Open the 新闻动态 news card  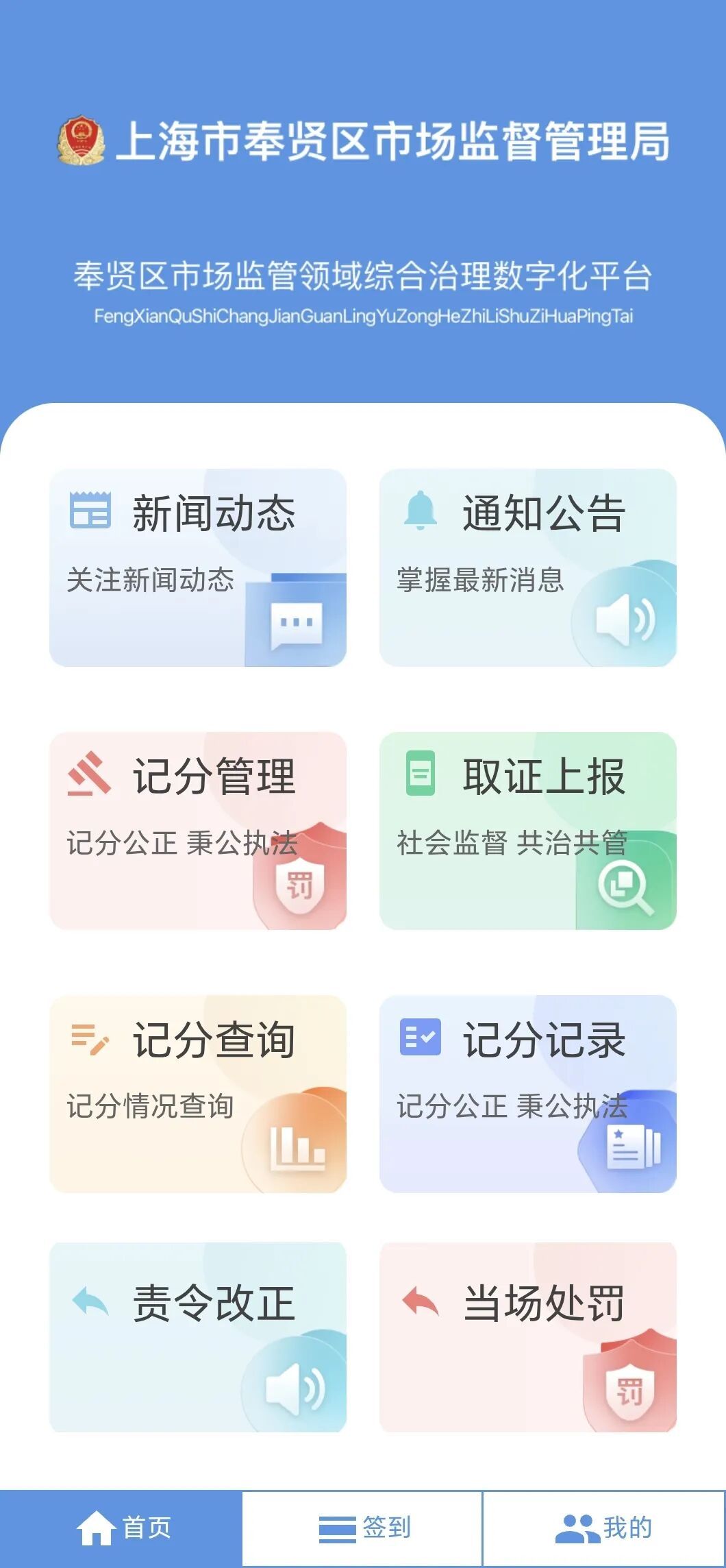(197, 567)
